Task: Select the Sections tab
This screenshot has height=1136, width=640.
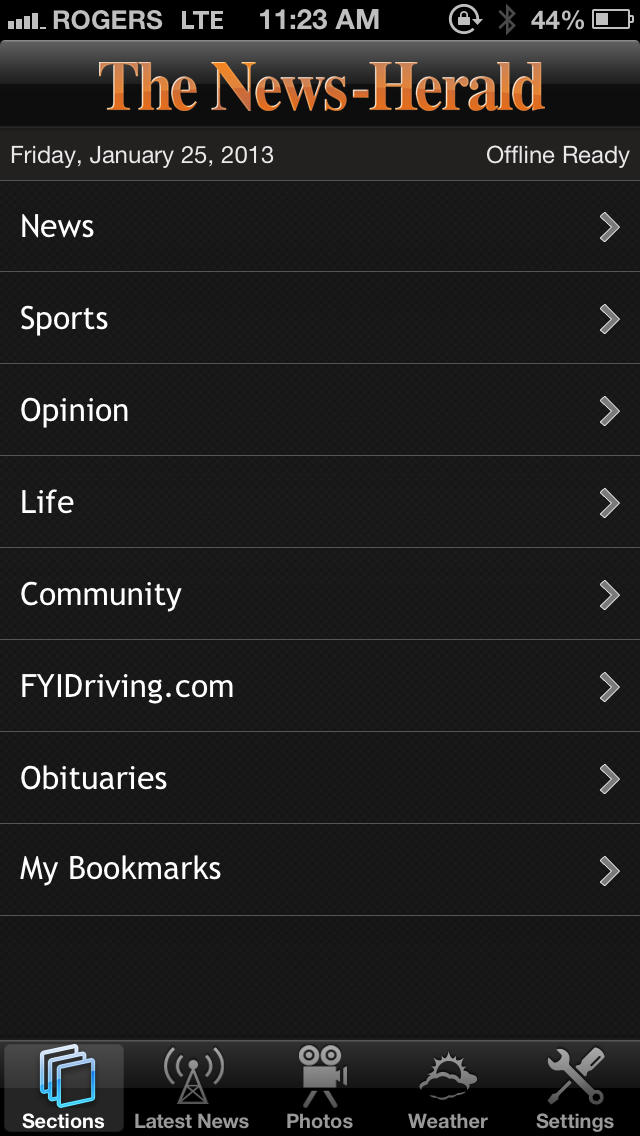Action: 64,1088
